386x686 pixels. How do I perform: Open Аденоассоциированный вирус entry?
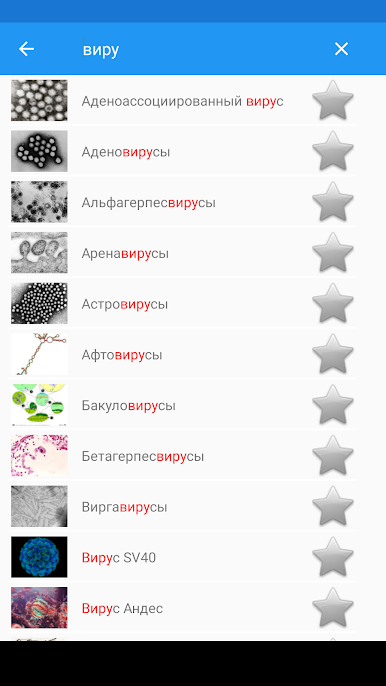(182, 101)
